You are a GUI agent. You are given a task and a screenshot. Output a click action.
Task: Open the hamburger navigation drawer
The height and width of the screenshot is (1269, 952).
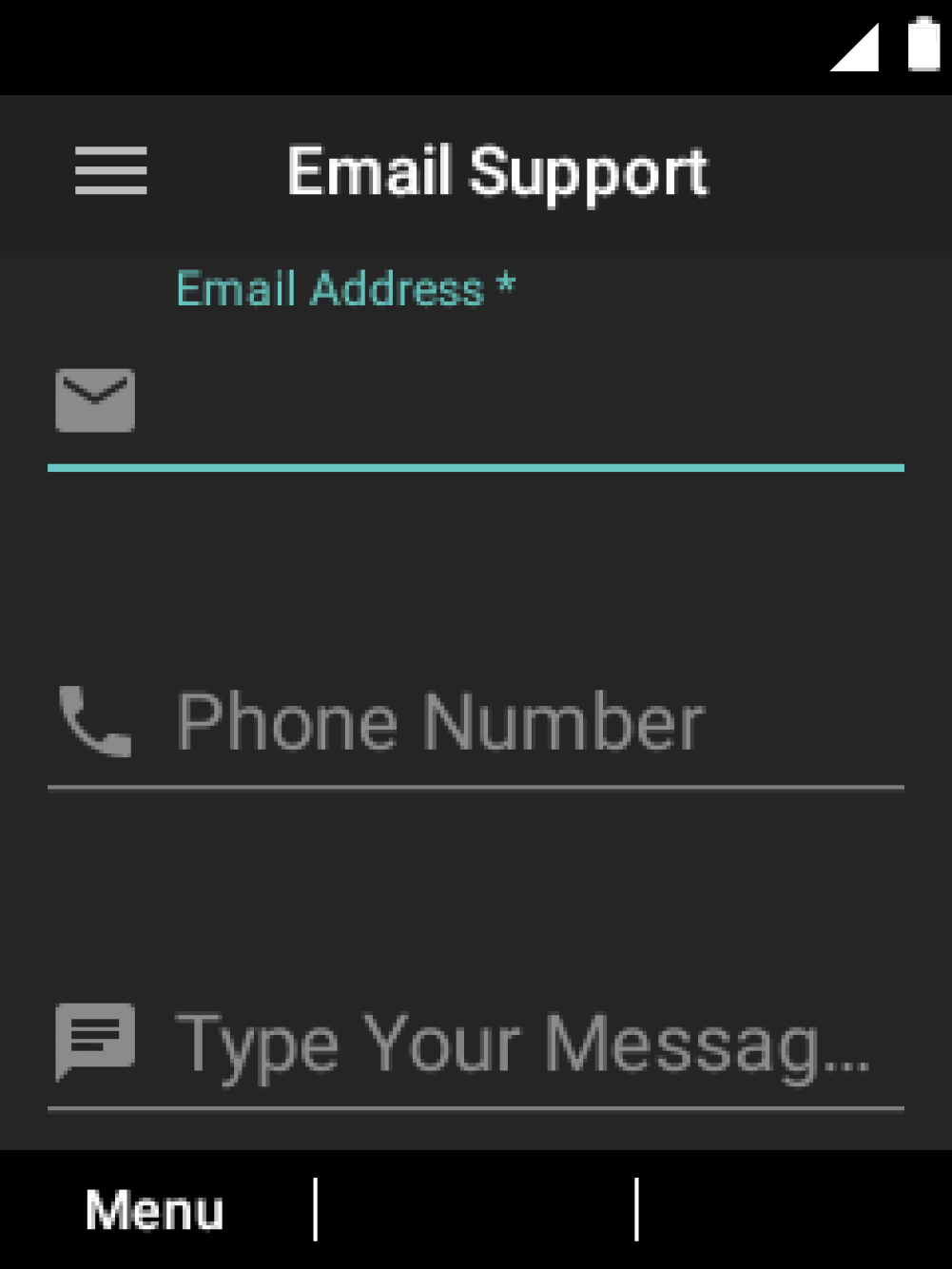(x=111, y=171)
